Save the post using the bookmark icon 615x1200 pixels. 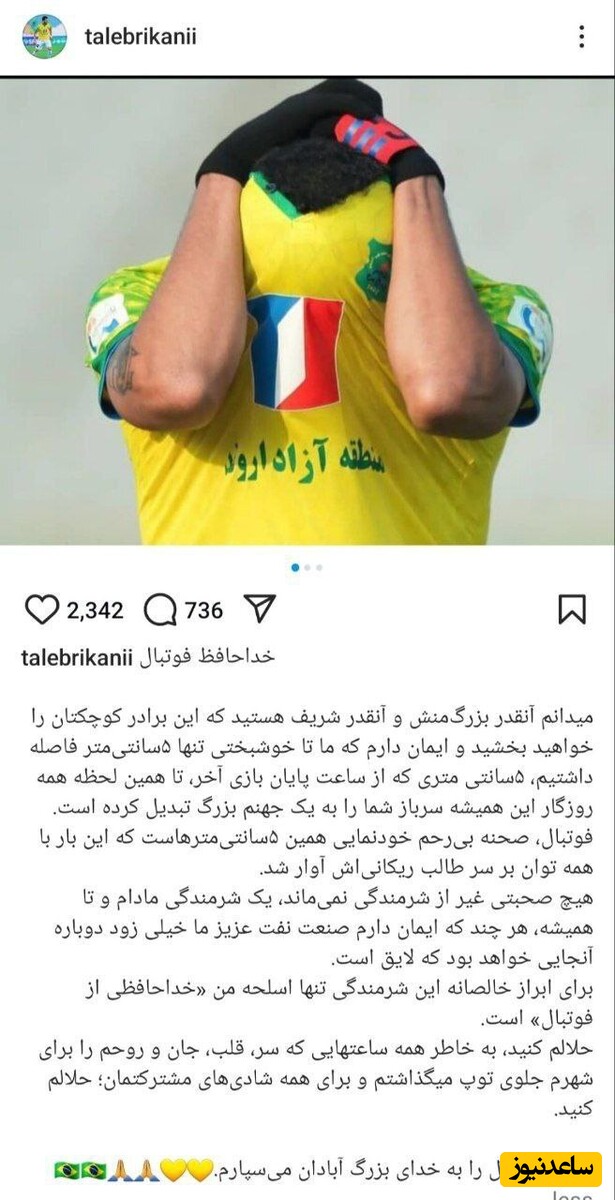click(572, 609)
